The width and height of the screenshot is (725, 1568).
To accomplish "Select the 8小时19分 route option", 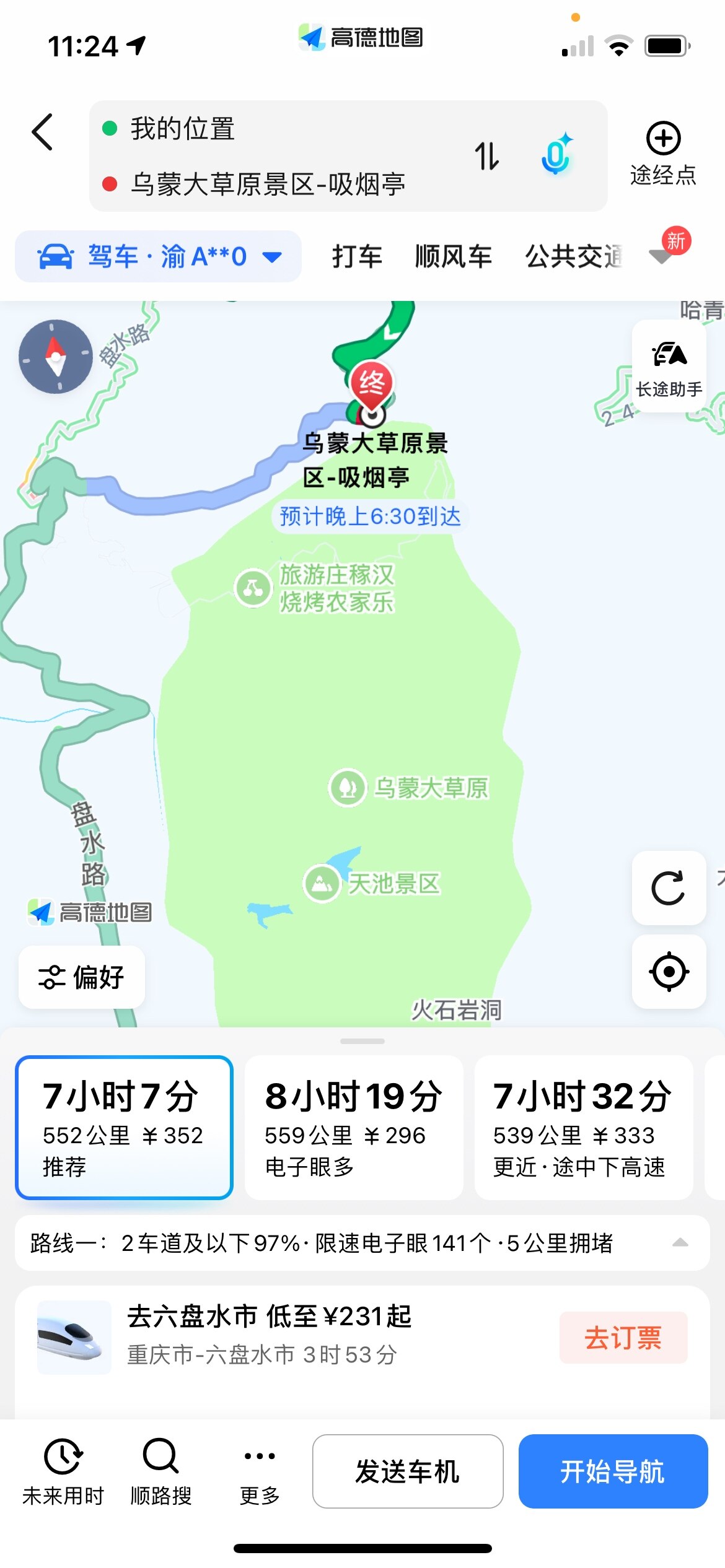I will 354,1127.
